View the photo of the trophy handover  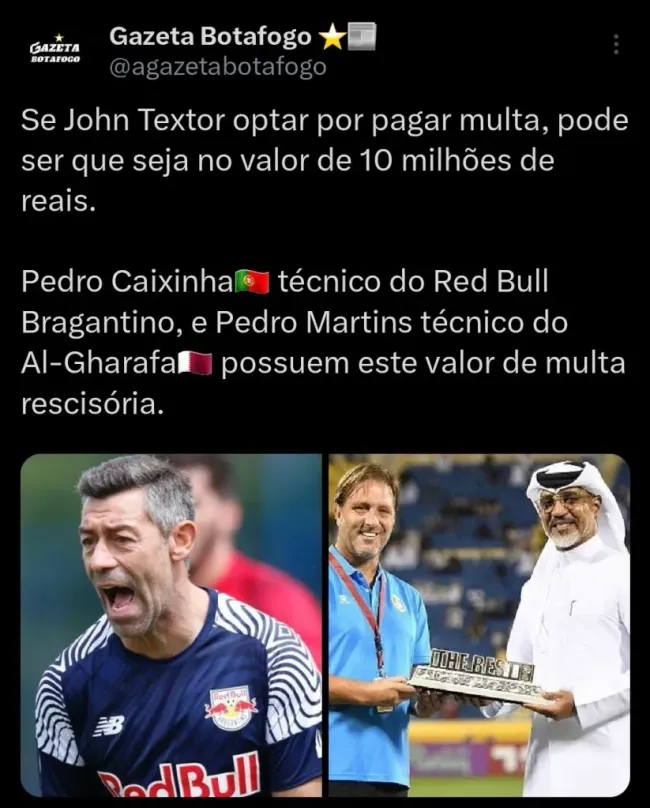[479, 625]
